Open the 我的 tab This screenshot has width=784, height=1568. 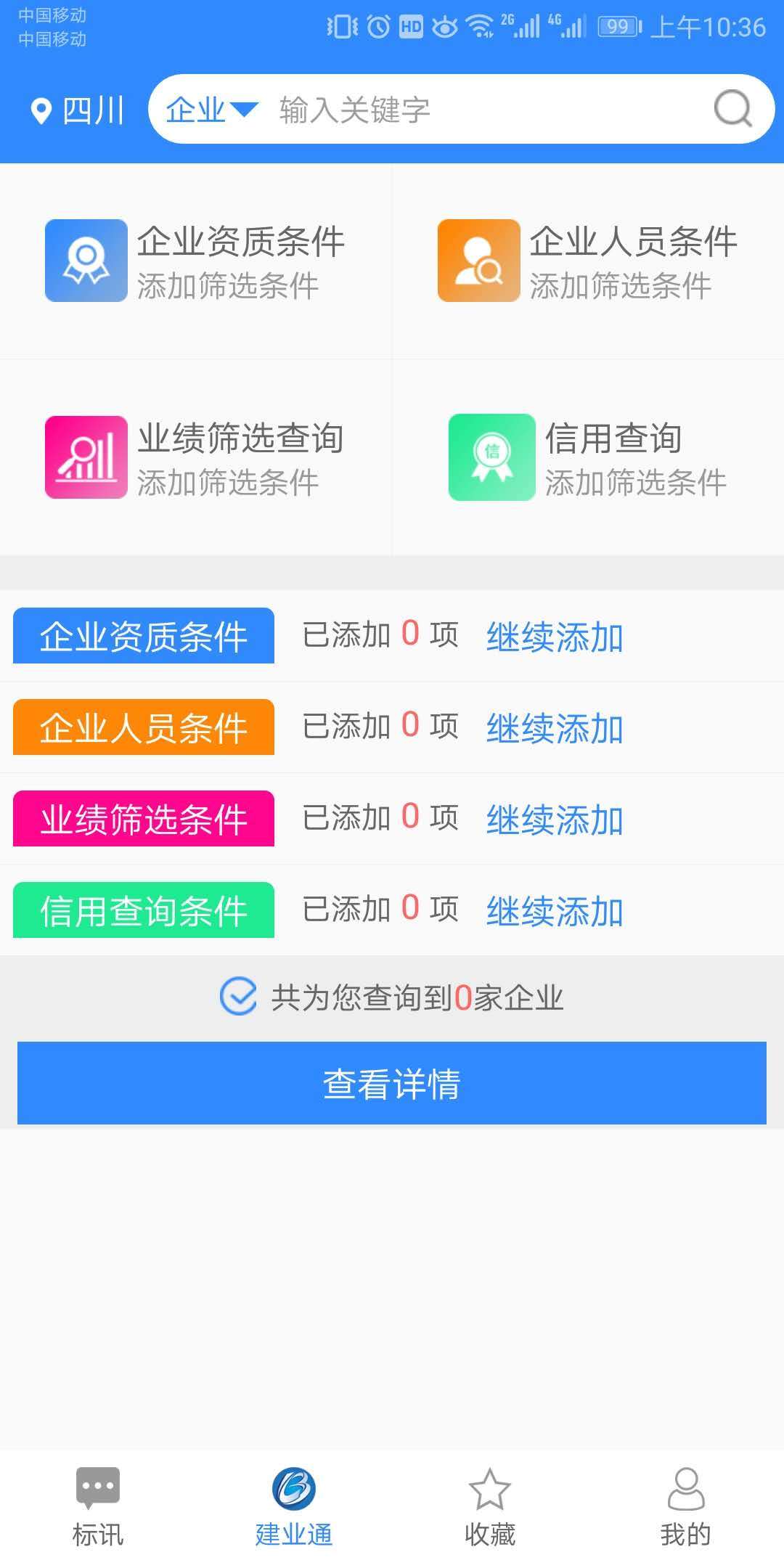pos(685,1506)
